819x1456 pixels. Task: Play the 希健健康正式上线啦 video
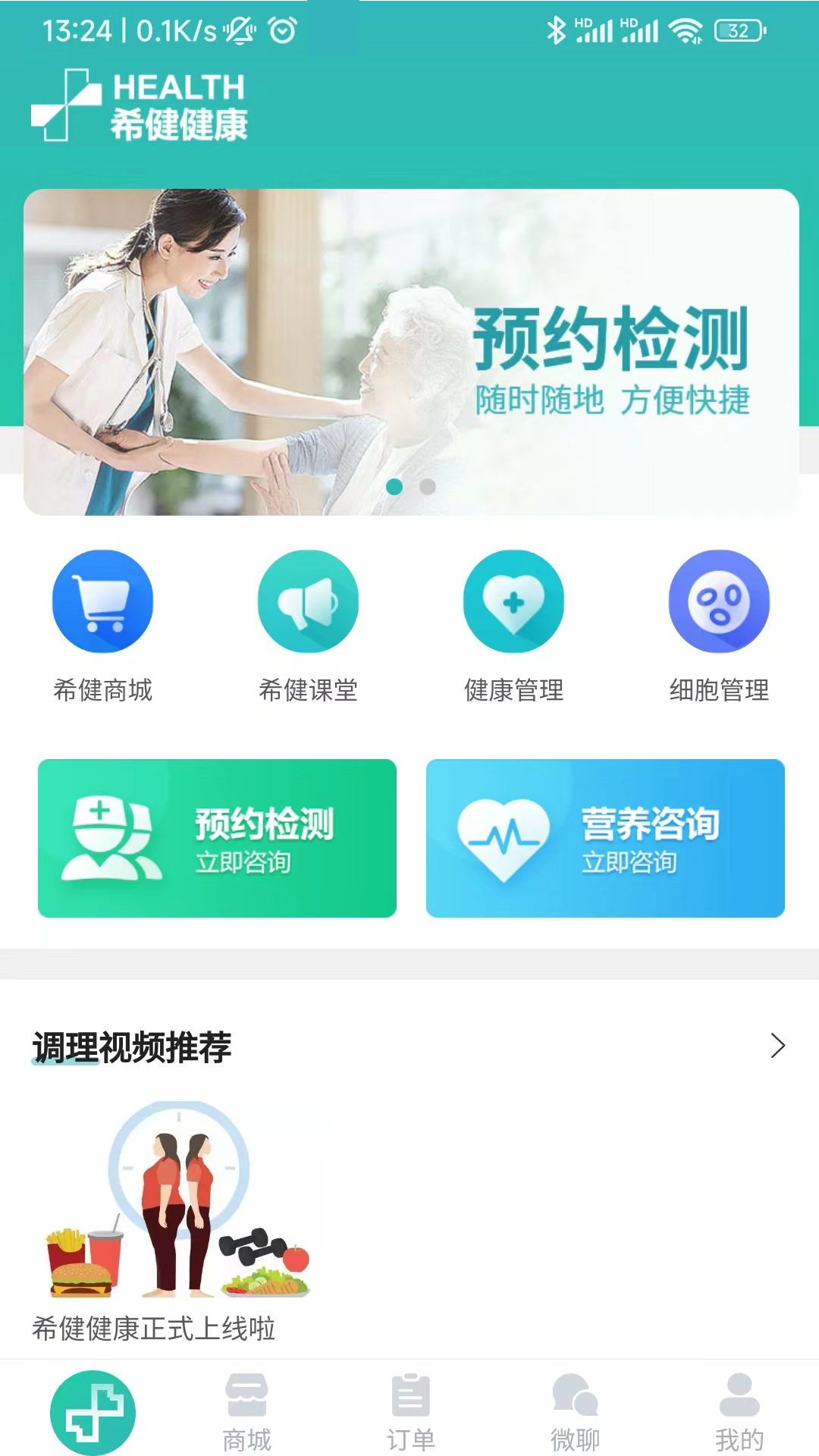pyautogui.click(x=178, y=1200)
